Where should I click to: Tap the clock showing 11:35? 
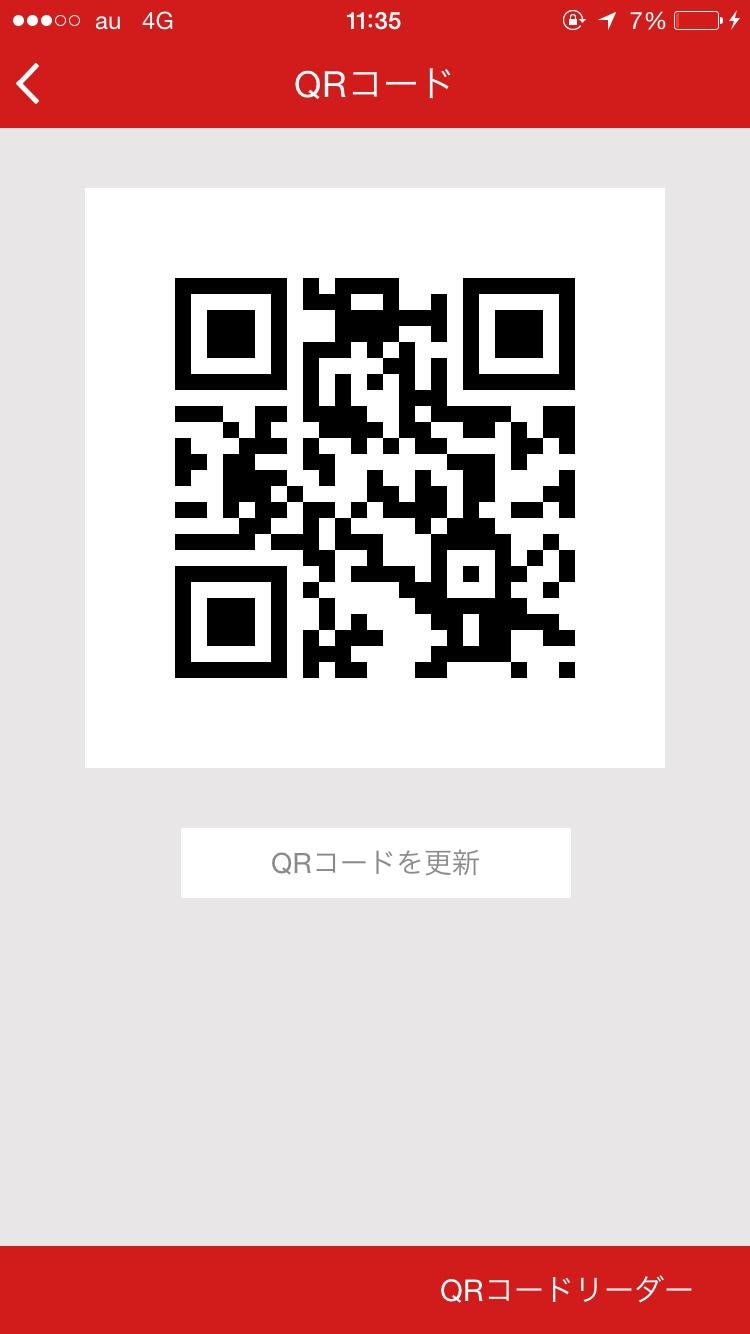[375, 21]
